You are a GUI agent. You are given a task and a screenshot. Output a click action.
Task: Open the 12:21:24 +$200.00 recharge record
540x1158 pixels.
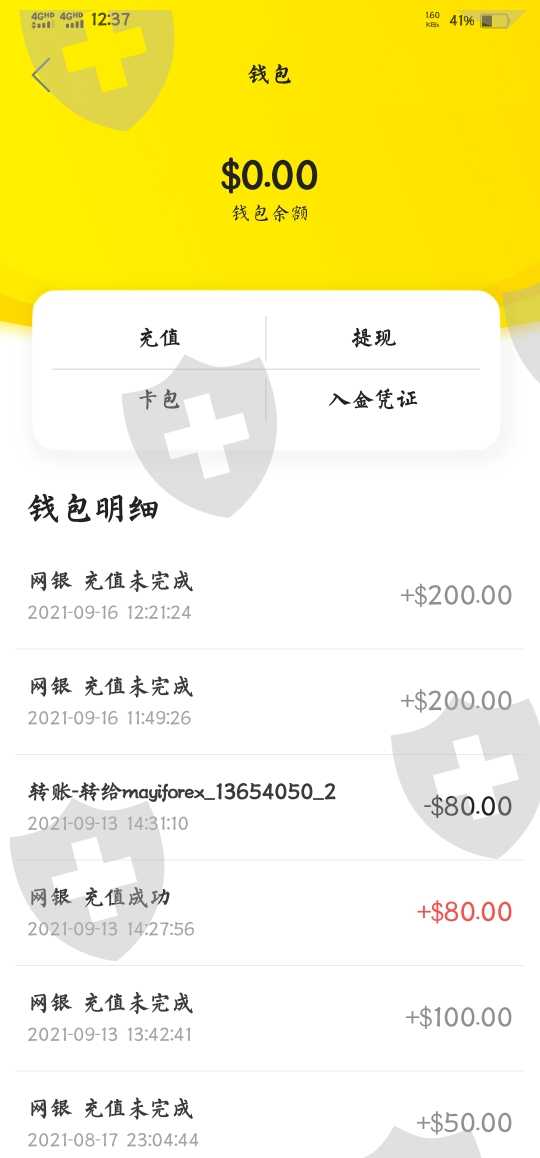[x=270, y=596]
